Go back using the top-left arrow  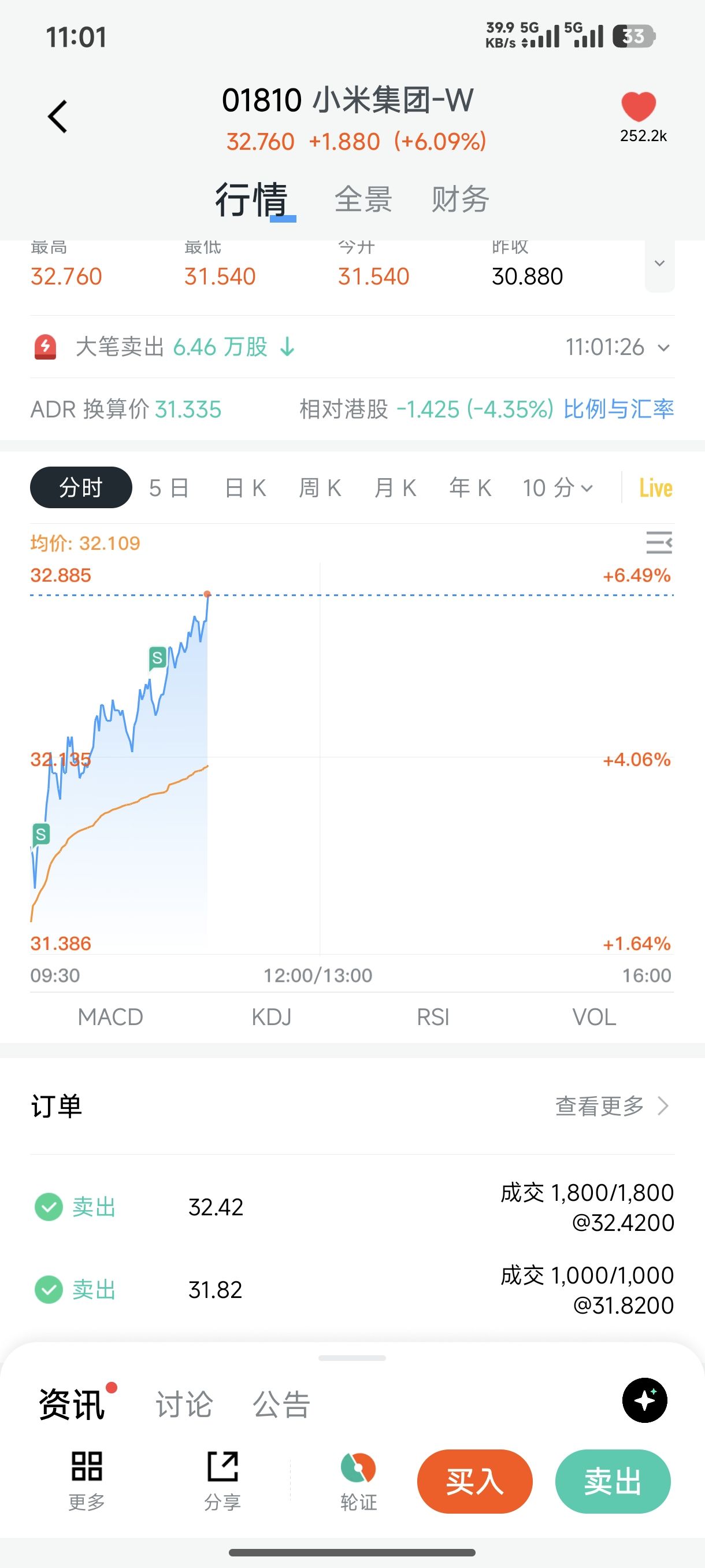click(58, 116)
